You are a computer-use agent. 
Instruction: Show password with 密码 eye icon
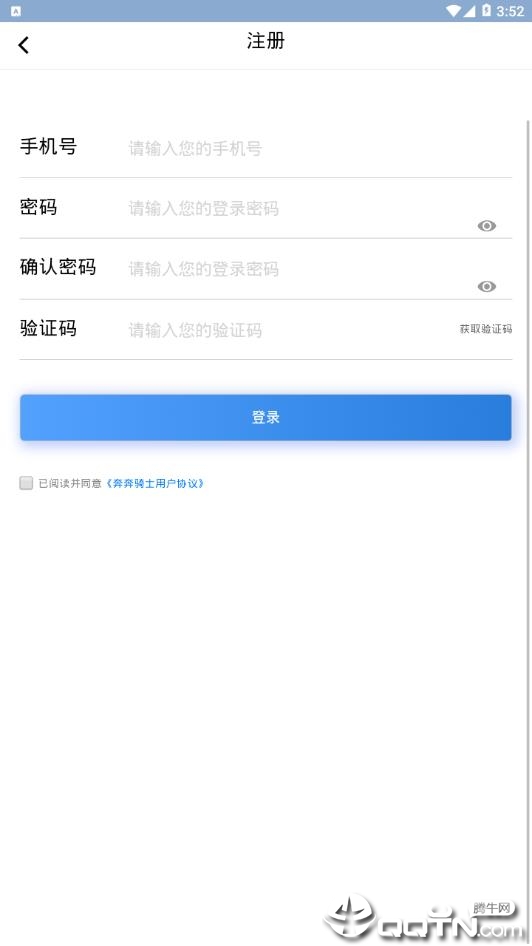(x=487, y=226)
